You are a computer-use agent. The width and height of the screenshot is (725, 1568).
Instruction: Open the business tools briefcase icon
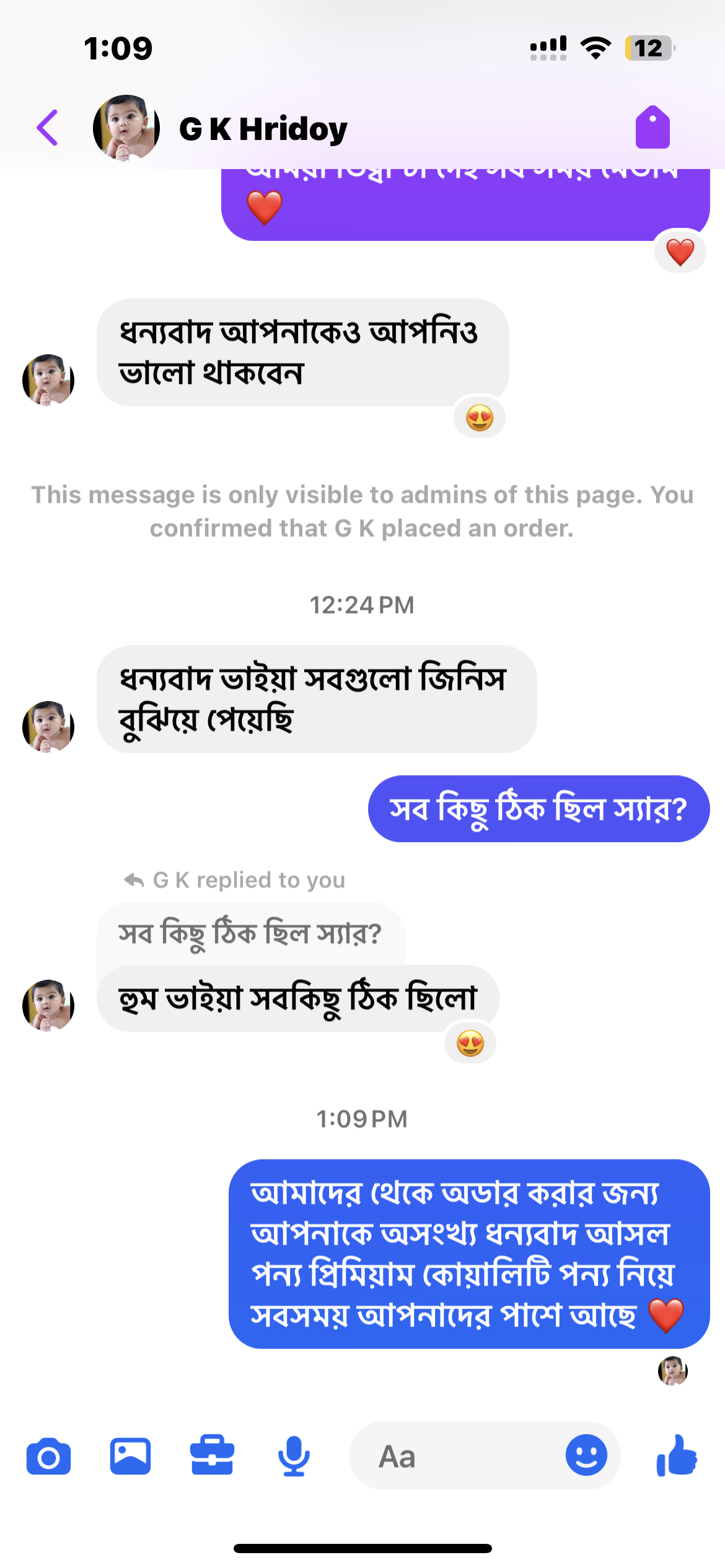tap(212, 1455)
